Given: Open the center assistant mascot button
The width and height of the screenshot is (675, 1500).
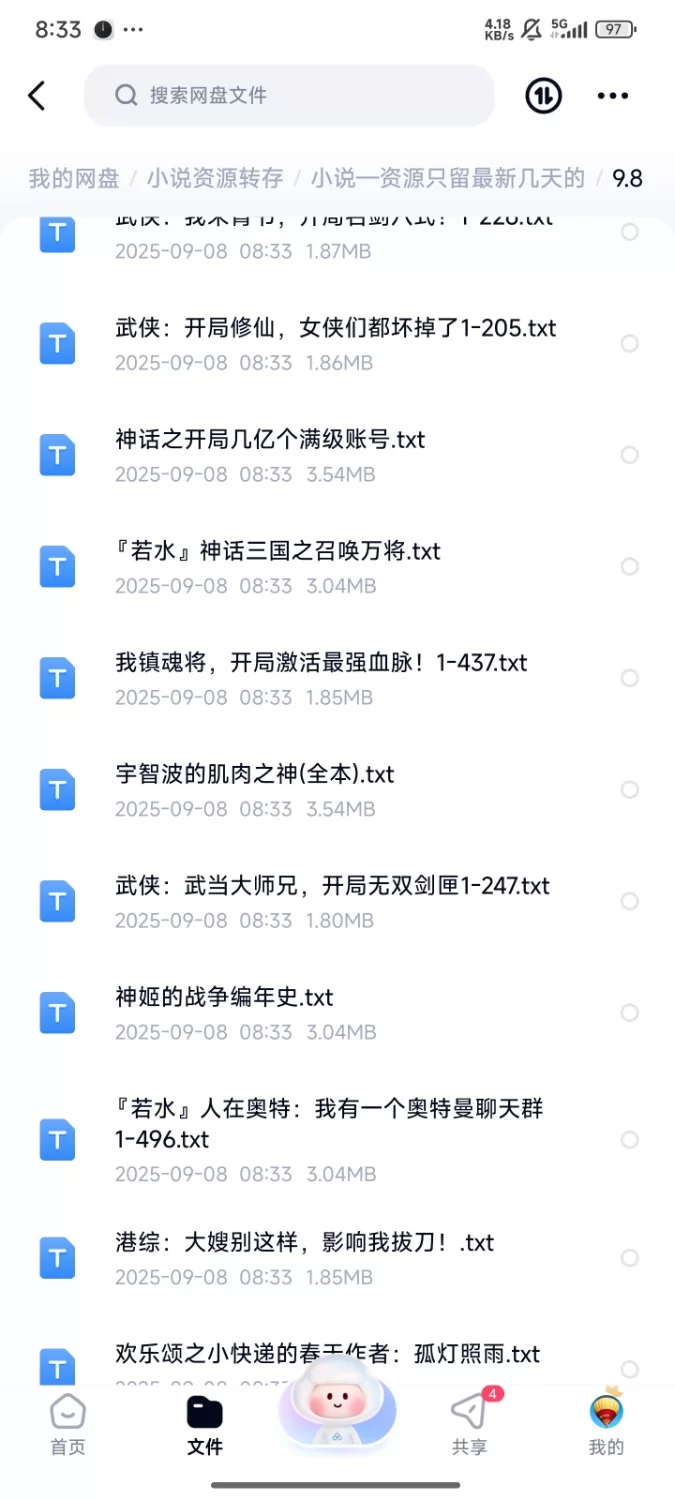Looking at the screenshot, I should coord(337,1410).
